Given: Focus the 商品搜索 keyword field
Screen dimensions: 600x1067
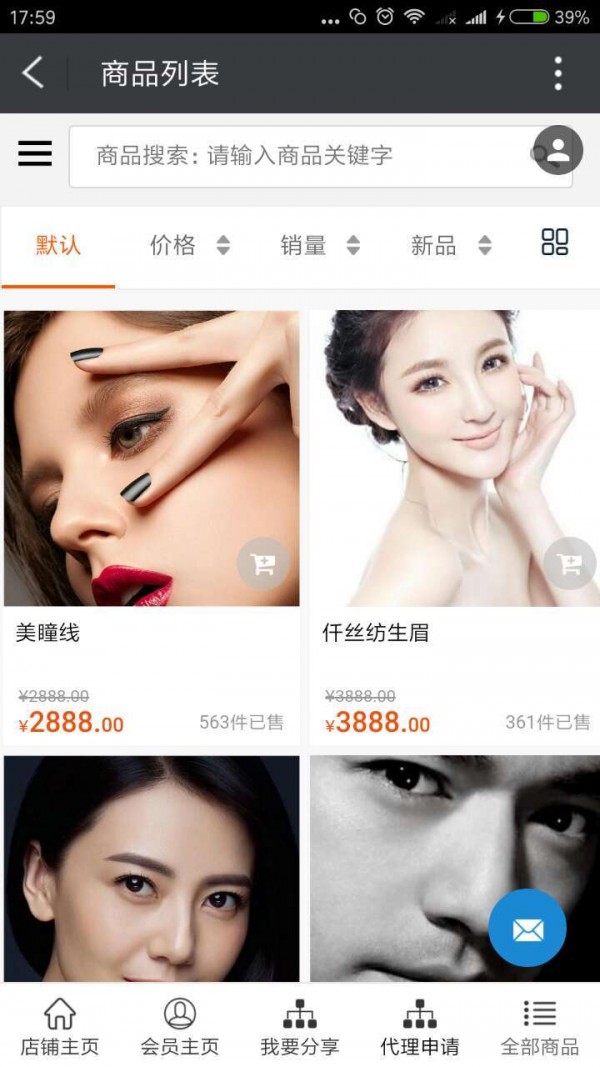Looking at the screenshot, I should tap(300, 156).
